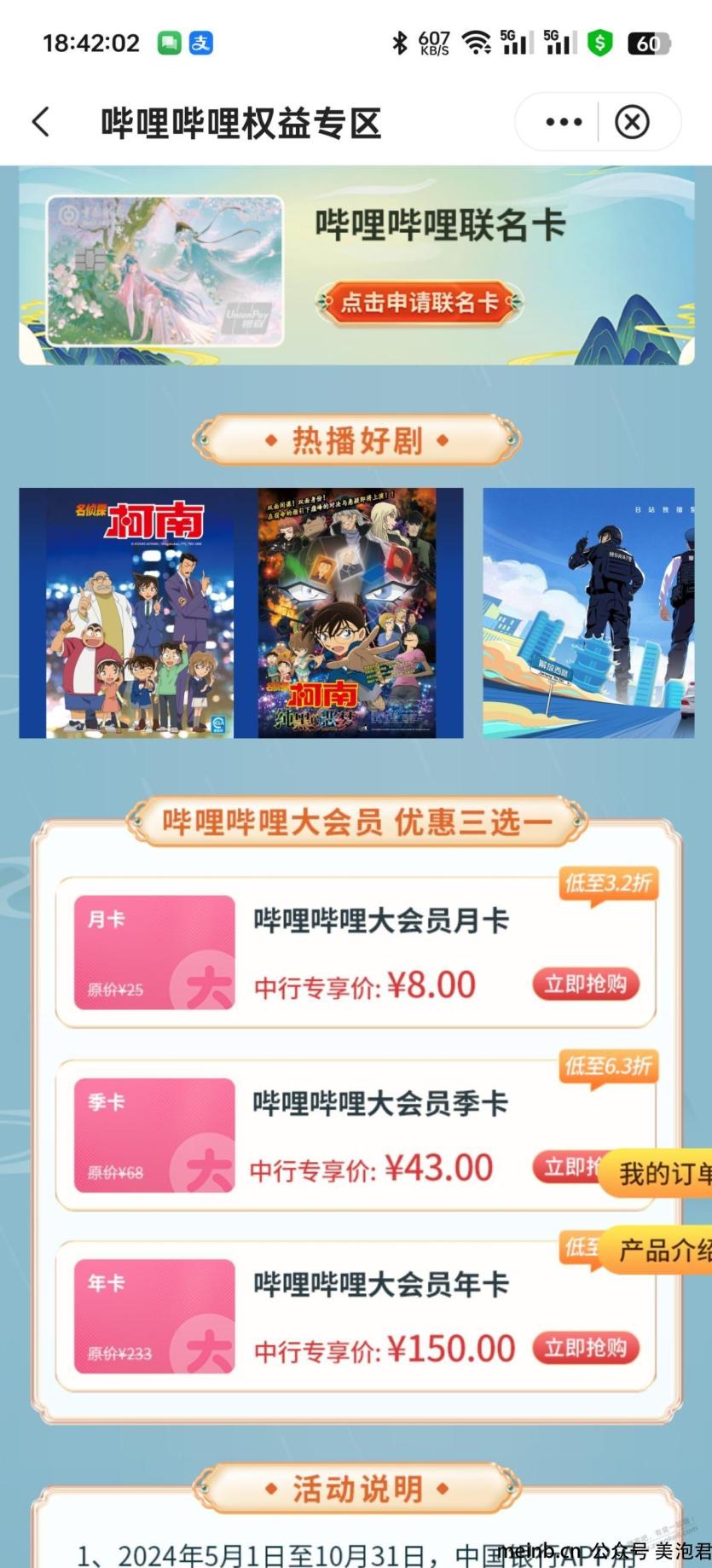
Task: Close the mini-program with the X button
Action: tap(632, 122)
